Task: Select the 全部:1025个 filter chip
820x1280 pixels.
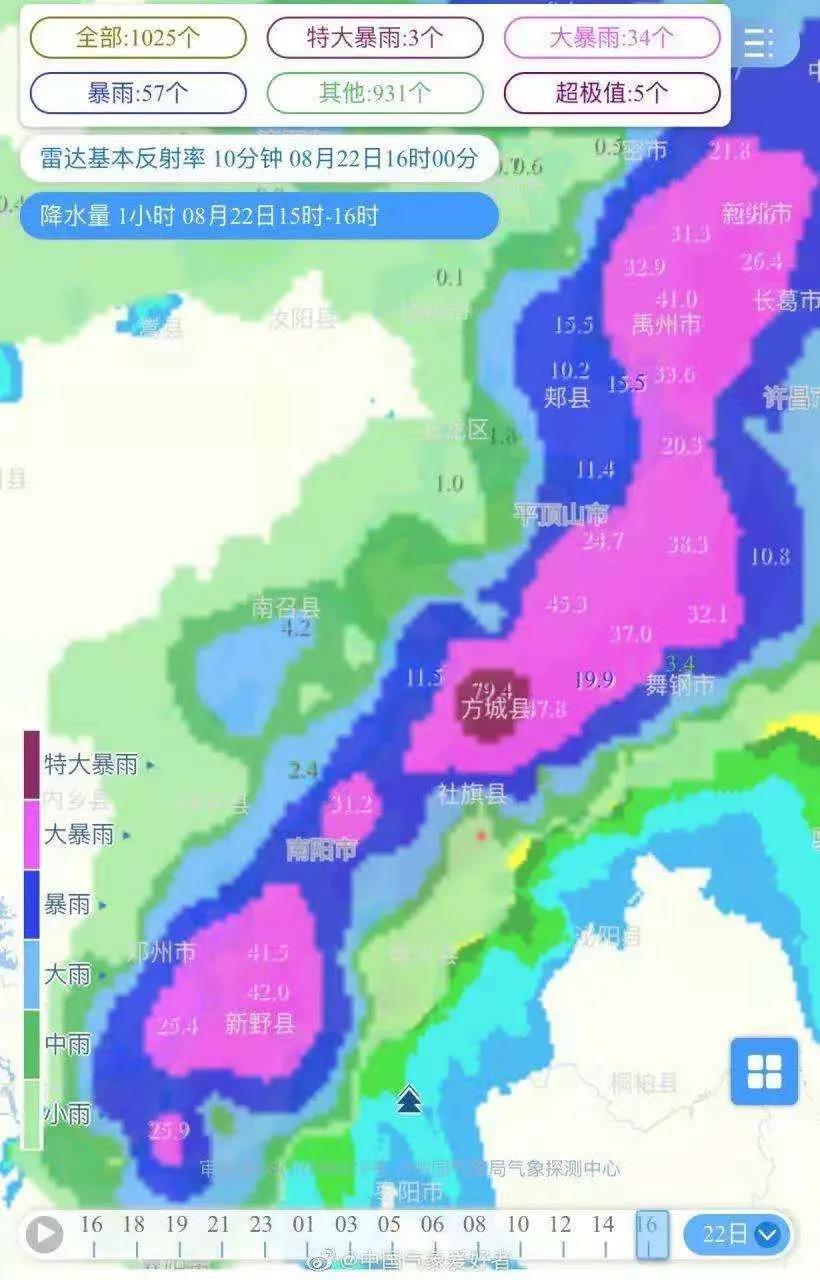Action: (138, 38)
